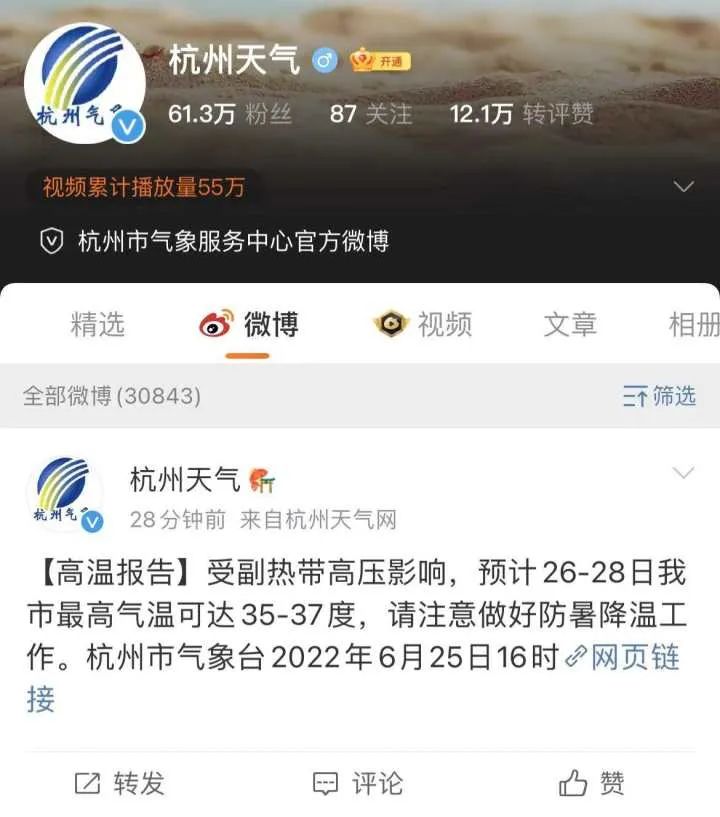Open the large 杭州天气 profile avatar
Viewport: 720px width, 817px height.
click(84, 83)
